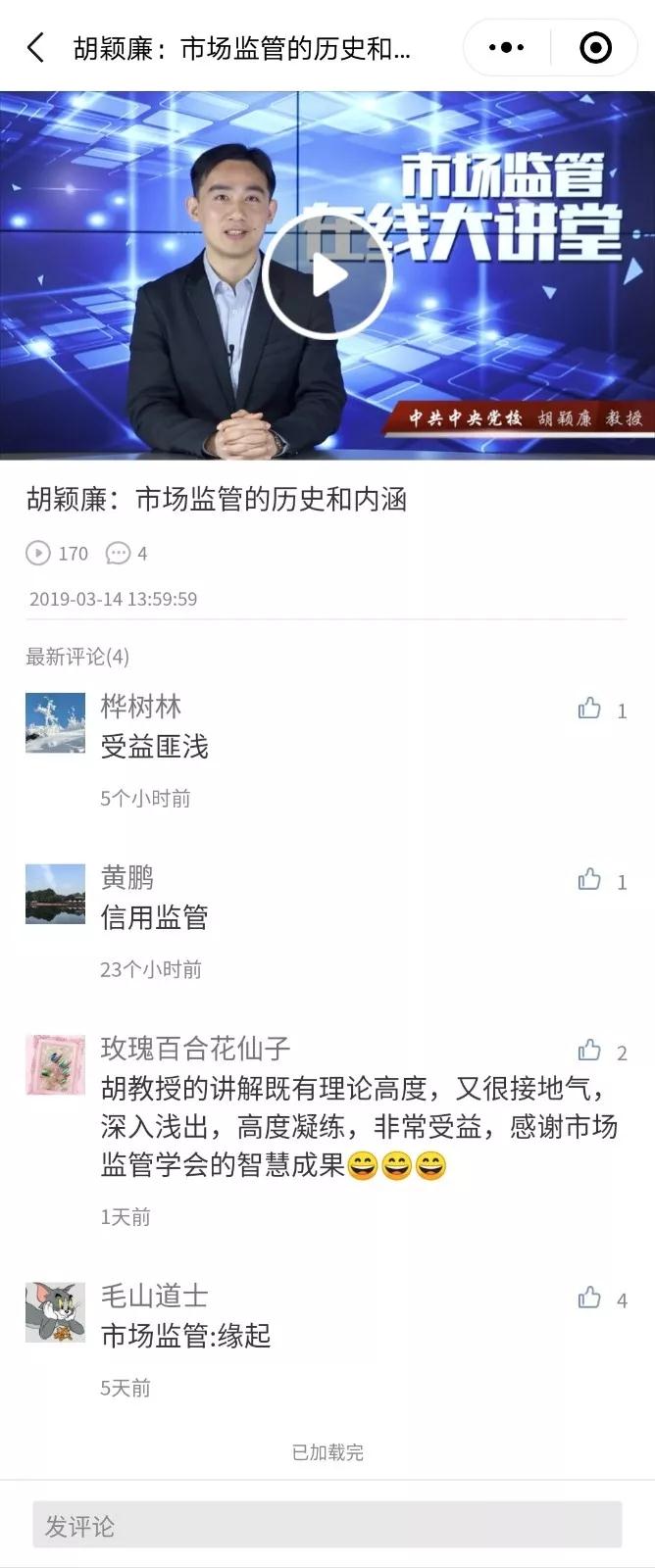Go back using the top-left arrow
Screen dimensions: 655x1568
point(36,47)
